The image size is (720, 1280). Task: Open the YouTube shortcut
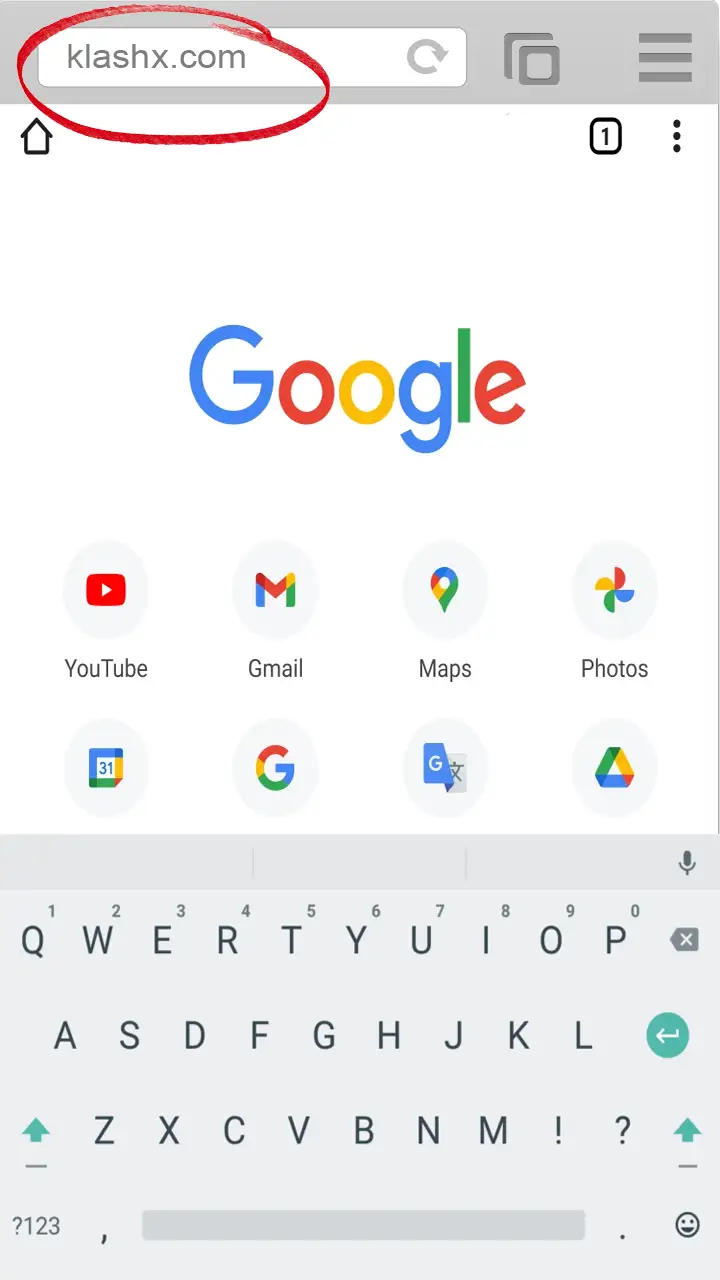tap(106, 591)
